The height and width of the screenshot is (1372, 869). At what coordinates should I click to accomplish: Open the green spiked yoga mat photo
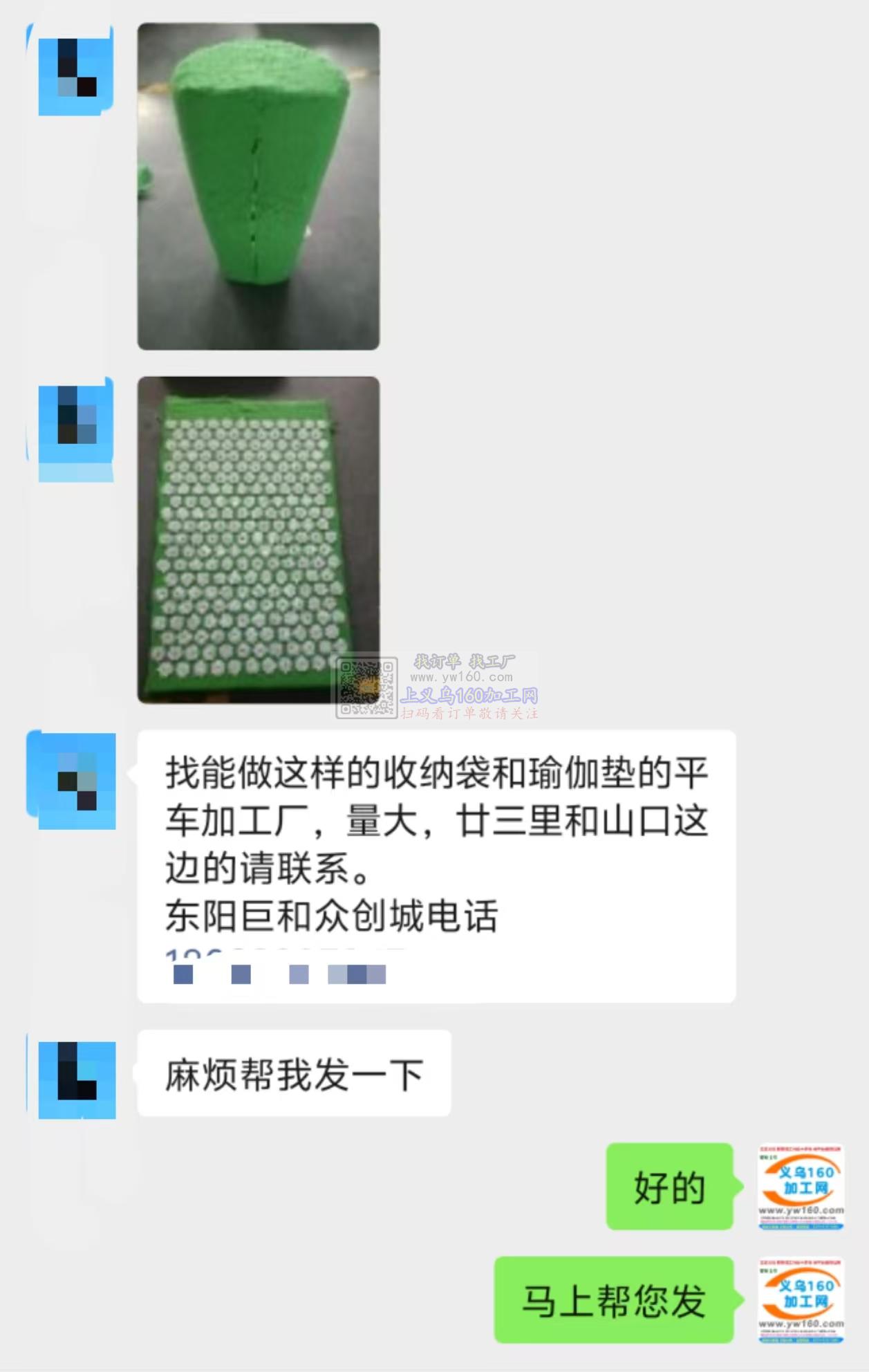[258, 539]
